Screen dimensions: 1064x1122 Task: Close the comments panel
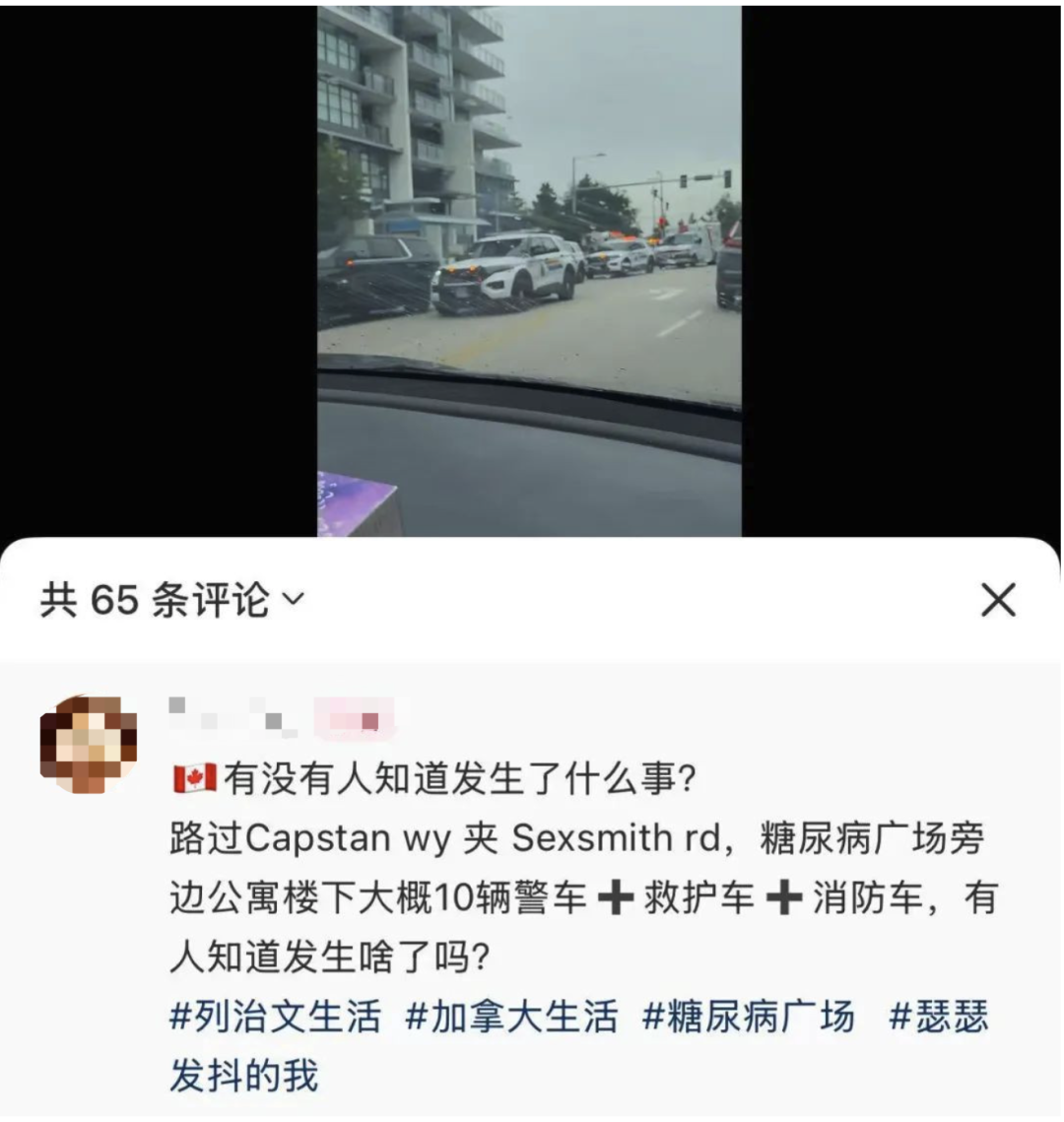pyautogui.click(x=998, y=599)
